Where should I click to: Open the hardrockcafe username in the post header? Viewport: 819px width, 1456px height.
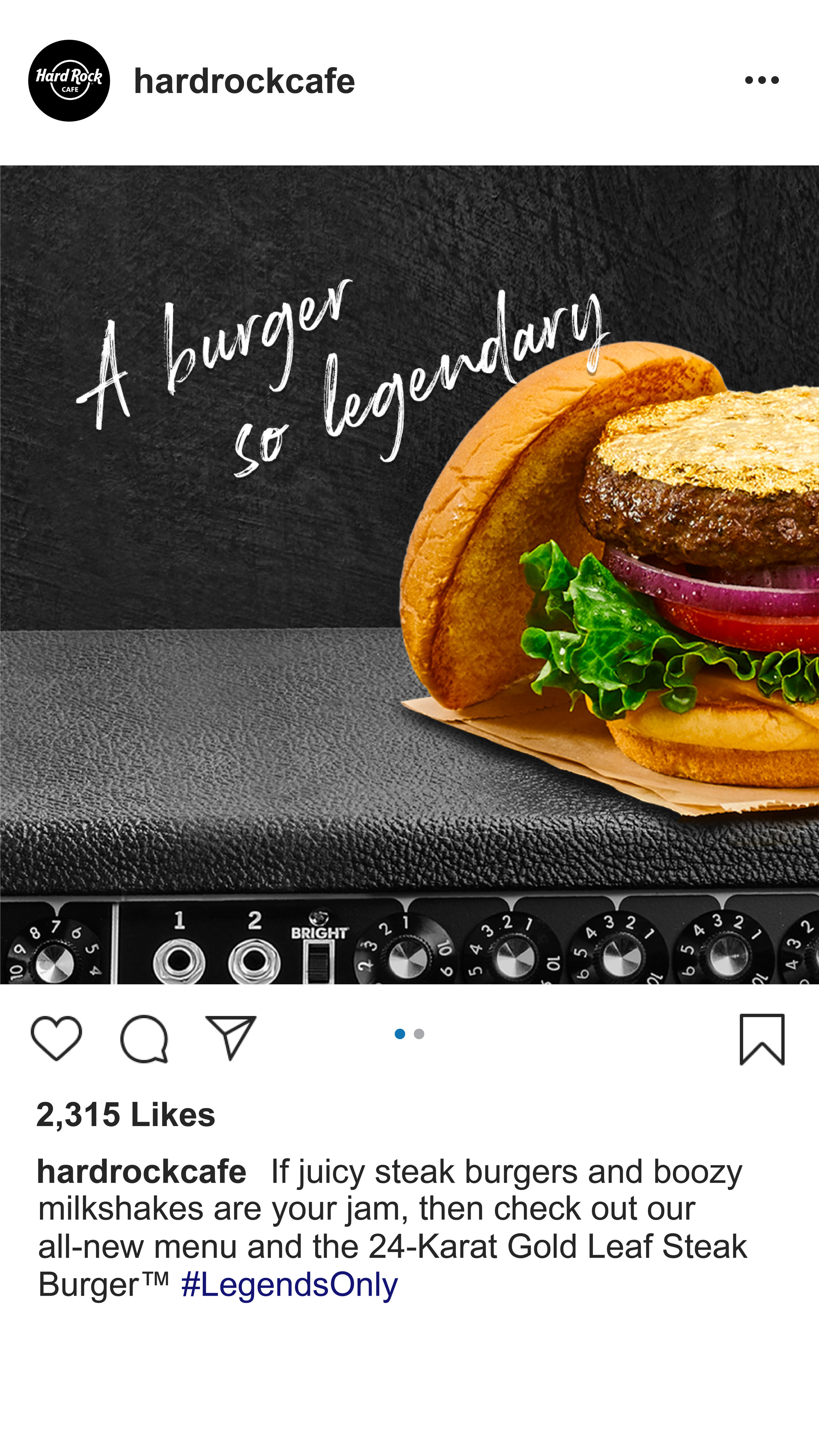(244, 81)
